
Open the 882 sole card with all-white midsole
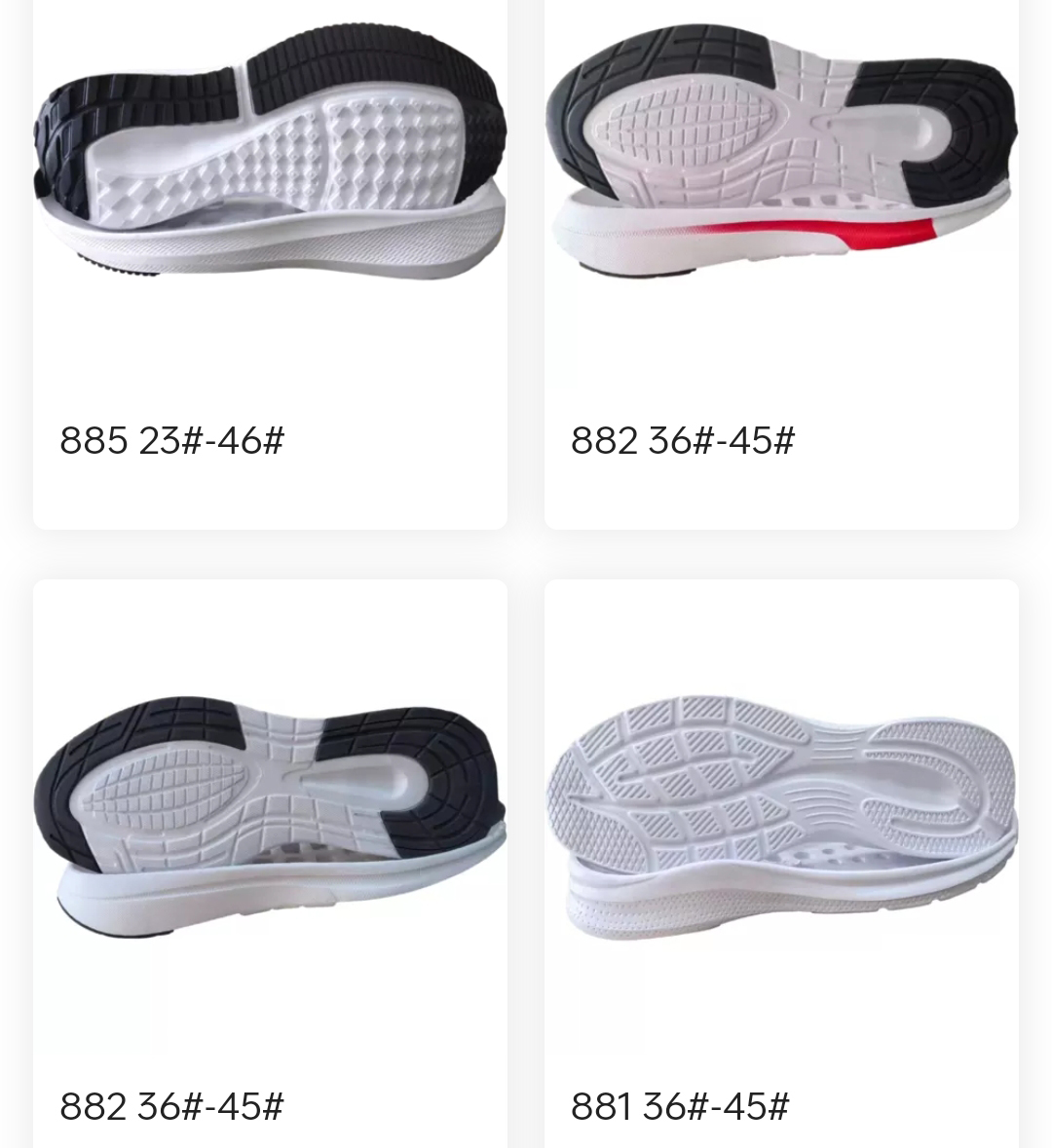(x=270, y=857)
